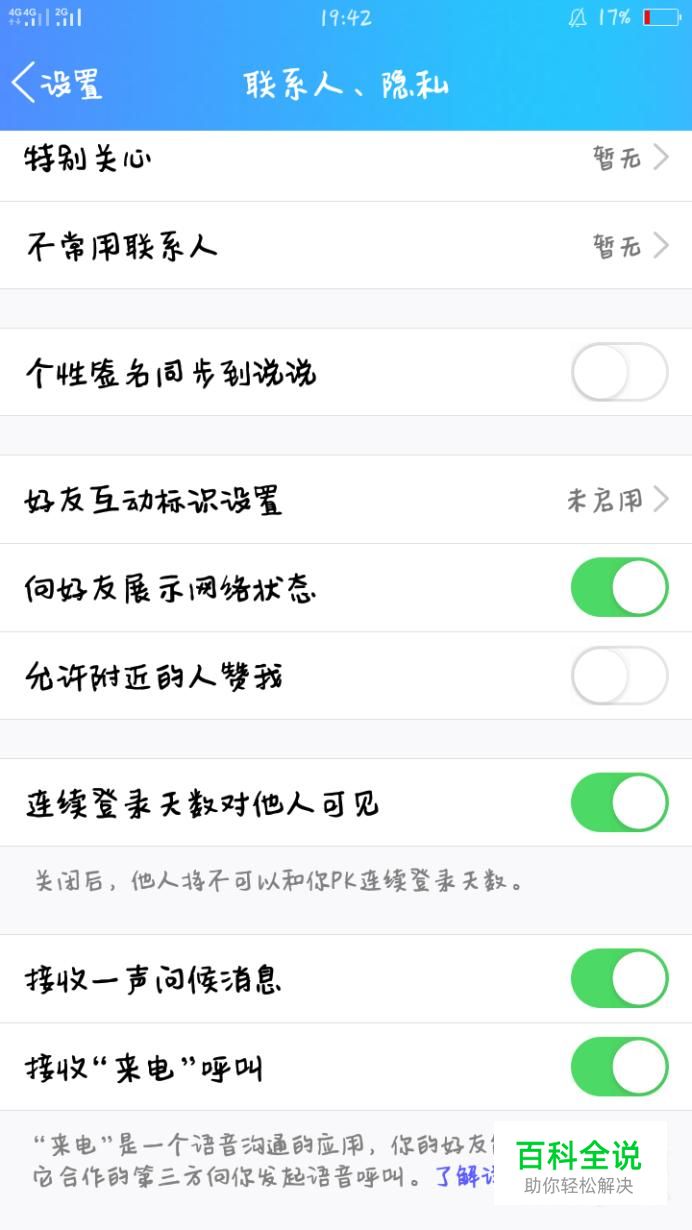Screen dimensions: 692x1230
Task: Toggle 接收"来电"呼叫 switch off
Action: pos(619,1067)
